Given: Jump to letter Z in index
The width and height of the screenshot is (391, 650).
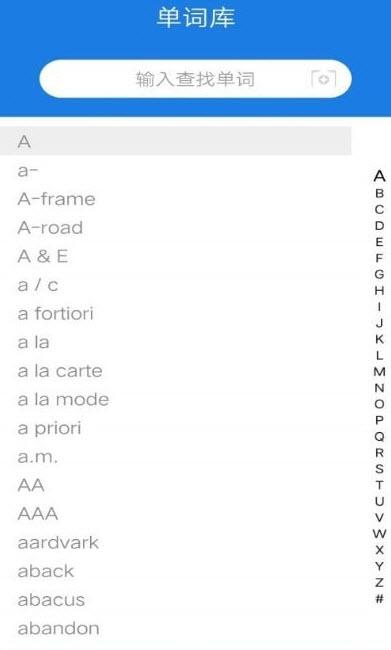Looking at the screenshot, I should coord(379,582).
